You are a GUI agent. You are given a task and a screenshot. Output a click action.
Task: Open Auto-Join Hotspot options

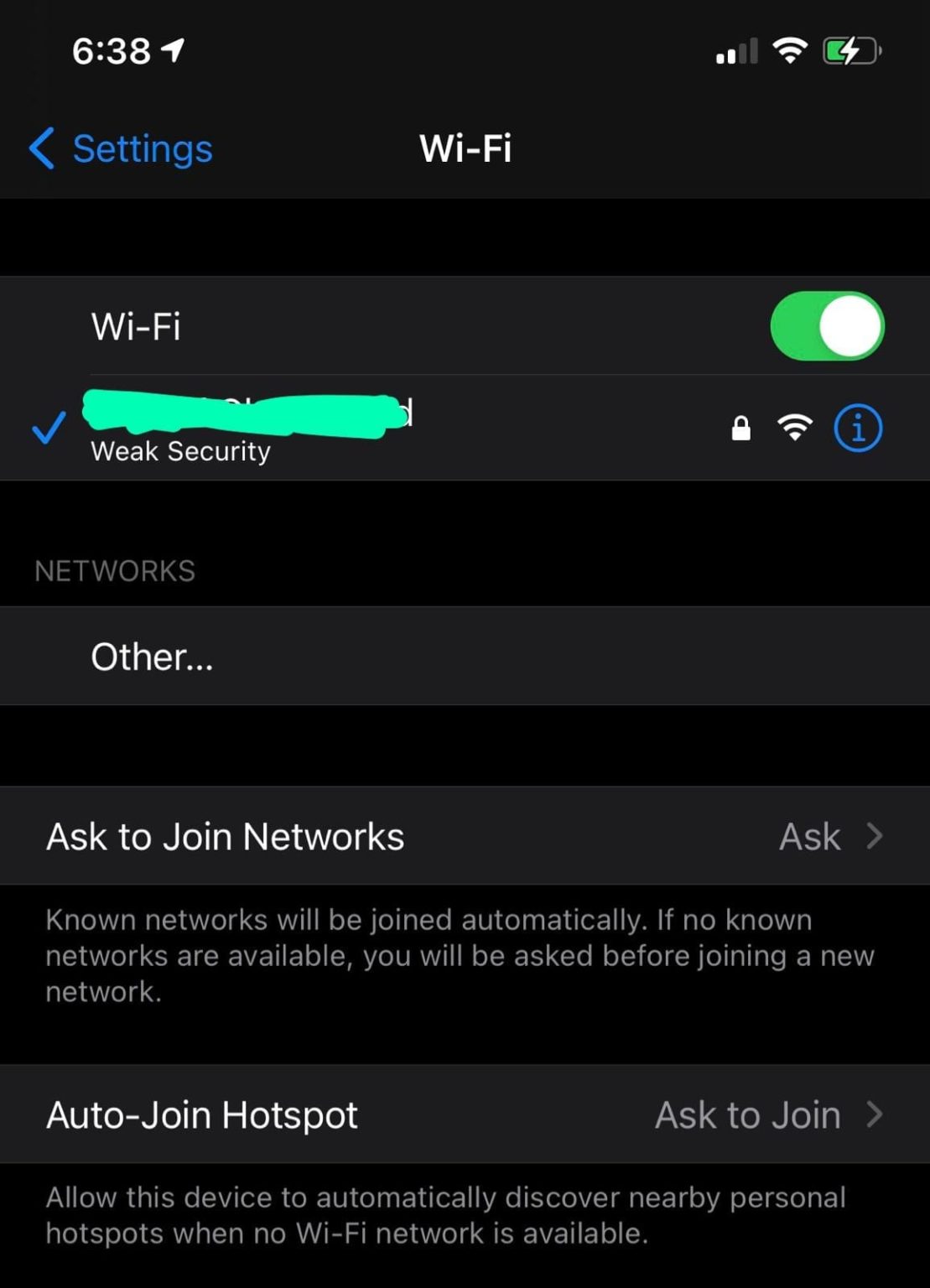point(465,1115)
